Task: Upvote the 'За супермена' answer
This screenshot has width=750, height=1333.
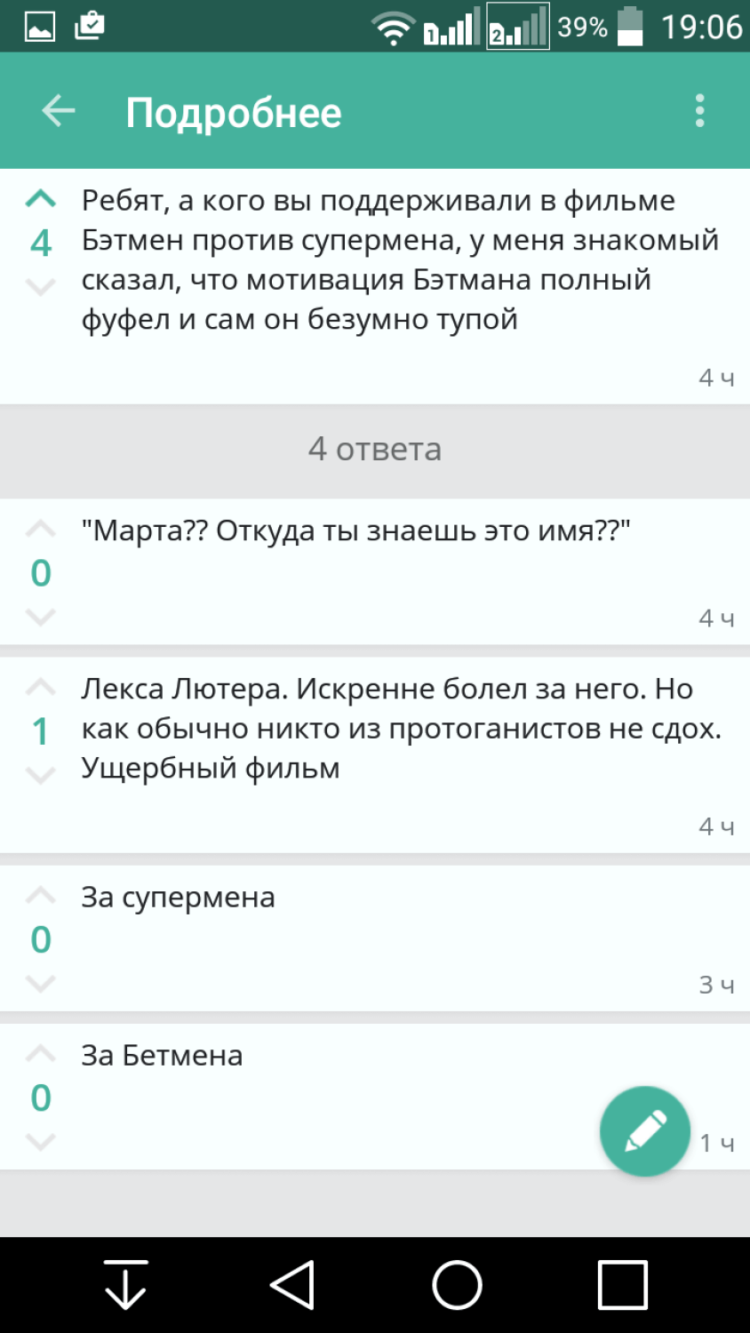Action: click(x=38, y=895)
